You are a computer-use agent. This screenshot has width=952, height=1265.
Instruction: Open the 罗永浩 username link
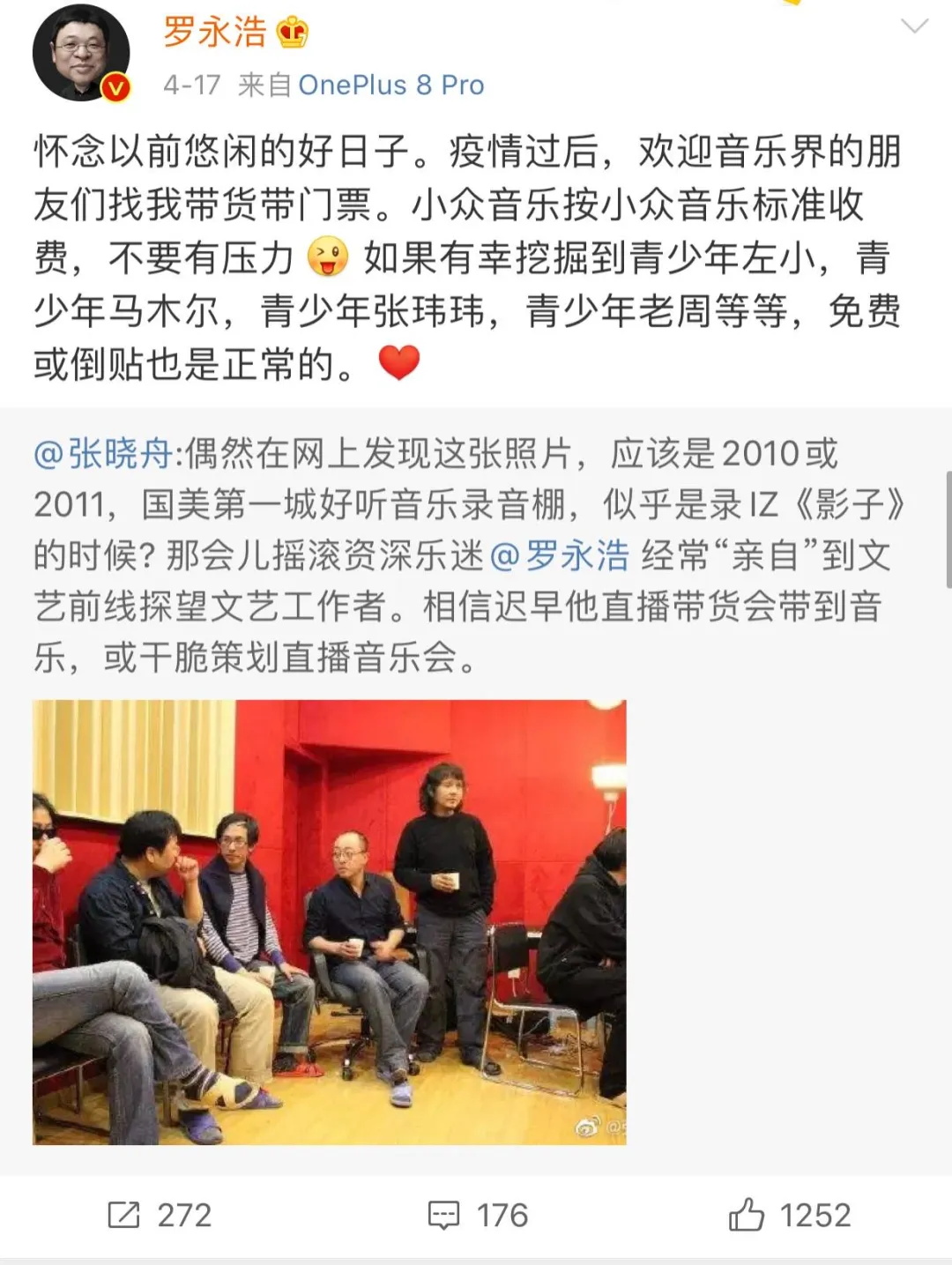214,32
